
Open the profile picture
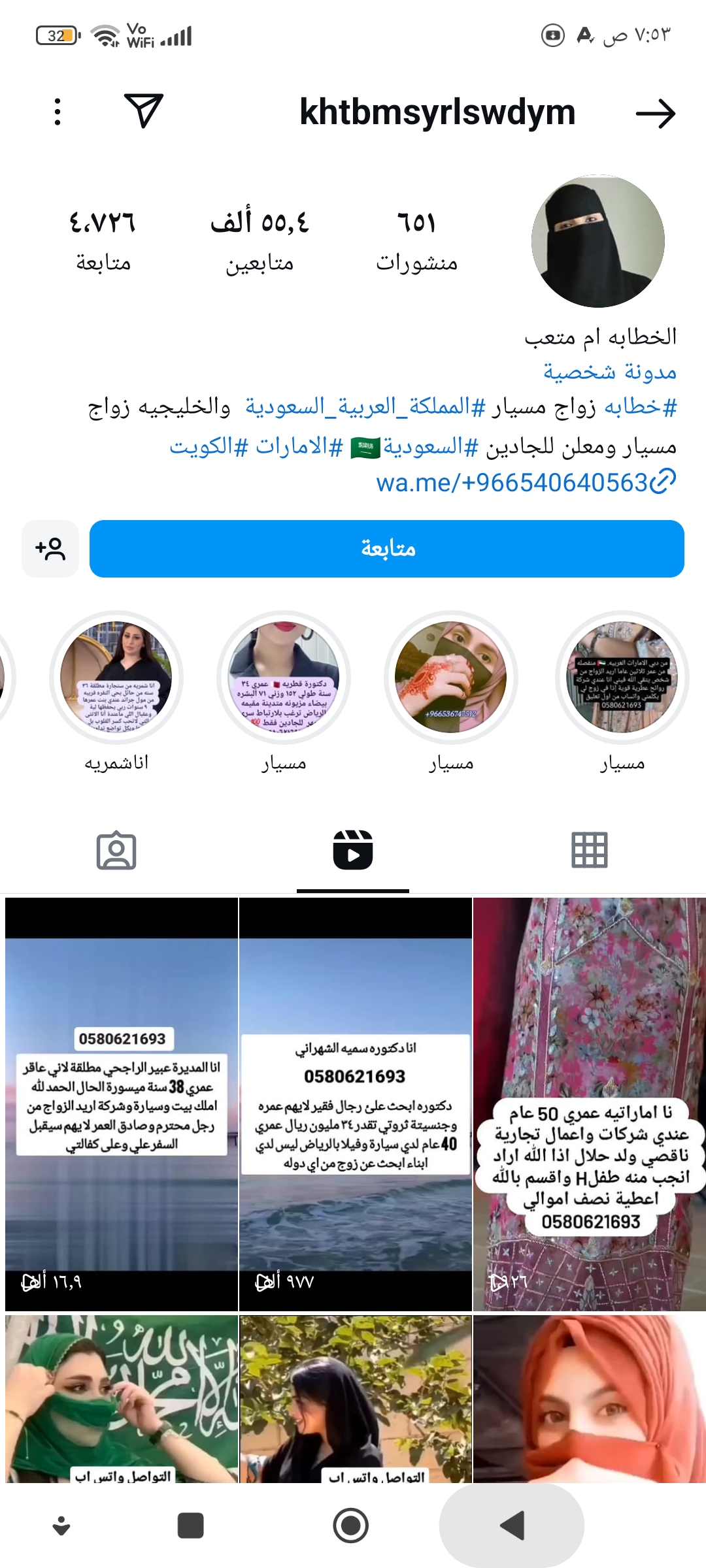(597, 241)
